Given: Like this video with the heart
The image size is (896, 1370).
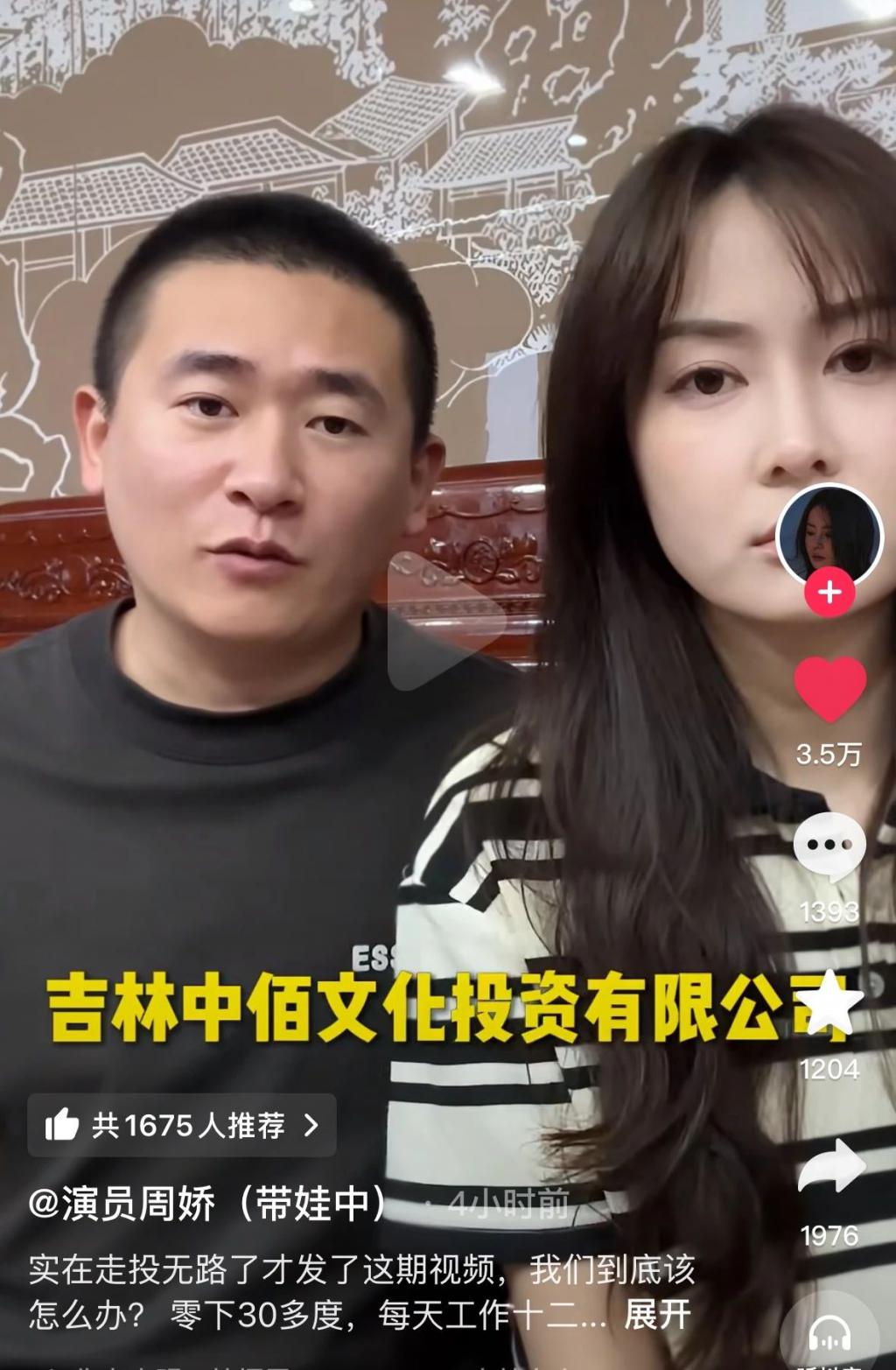Looking at the screenshot, I should (829, 690).
